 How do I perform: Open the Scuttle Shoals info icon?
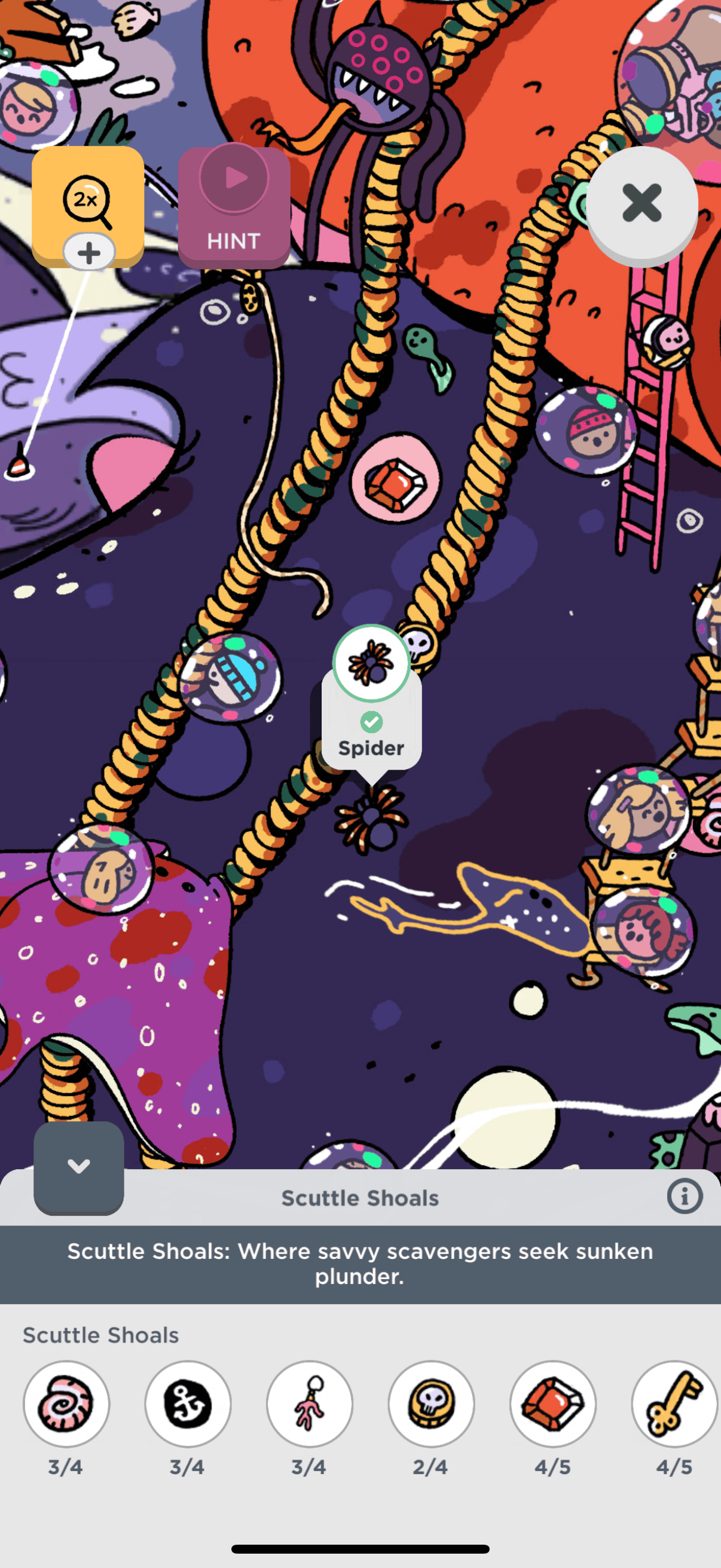pyautogui.click(x=685, y=1196)
